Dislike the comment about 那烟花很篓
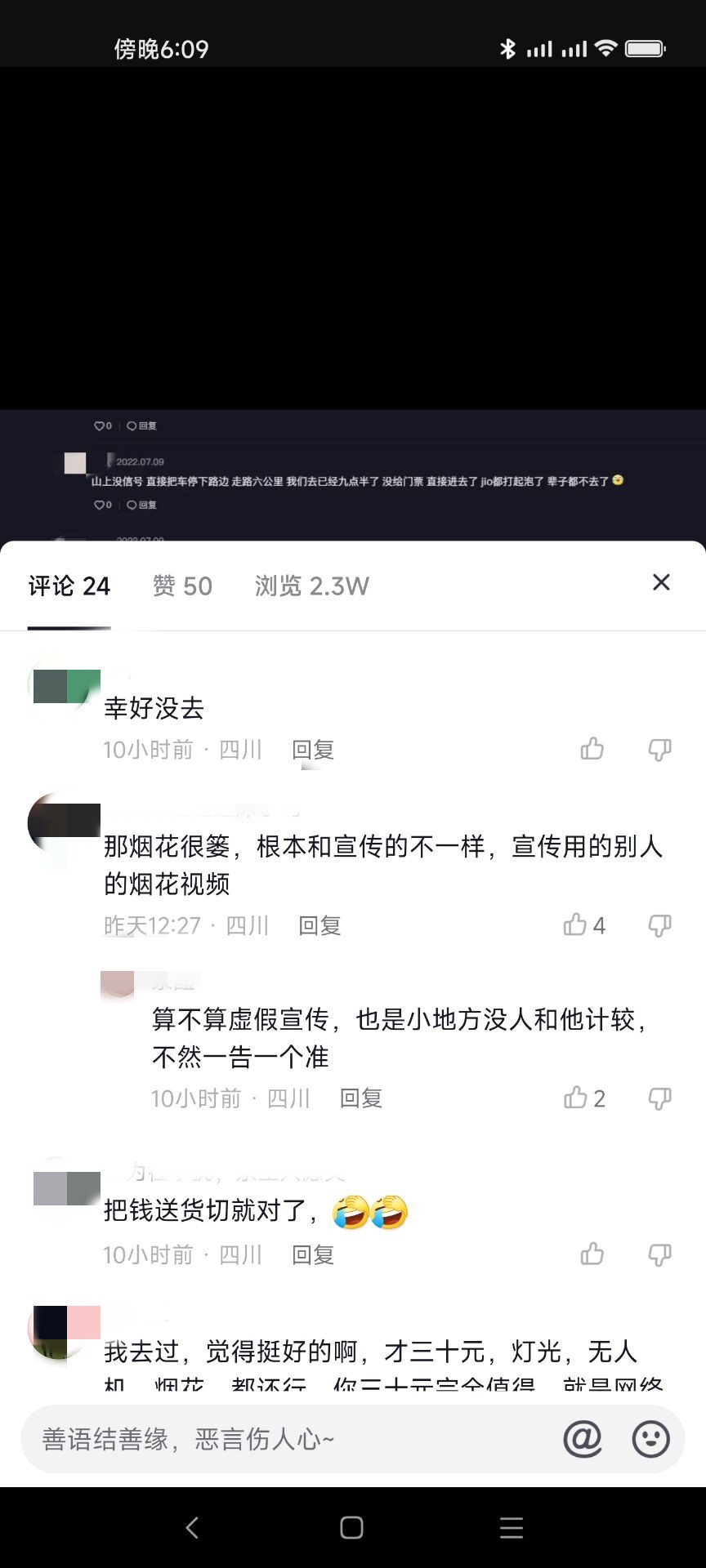 pos(659,924)
